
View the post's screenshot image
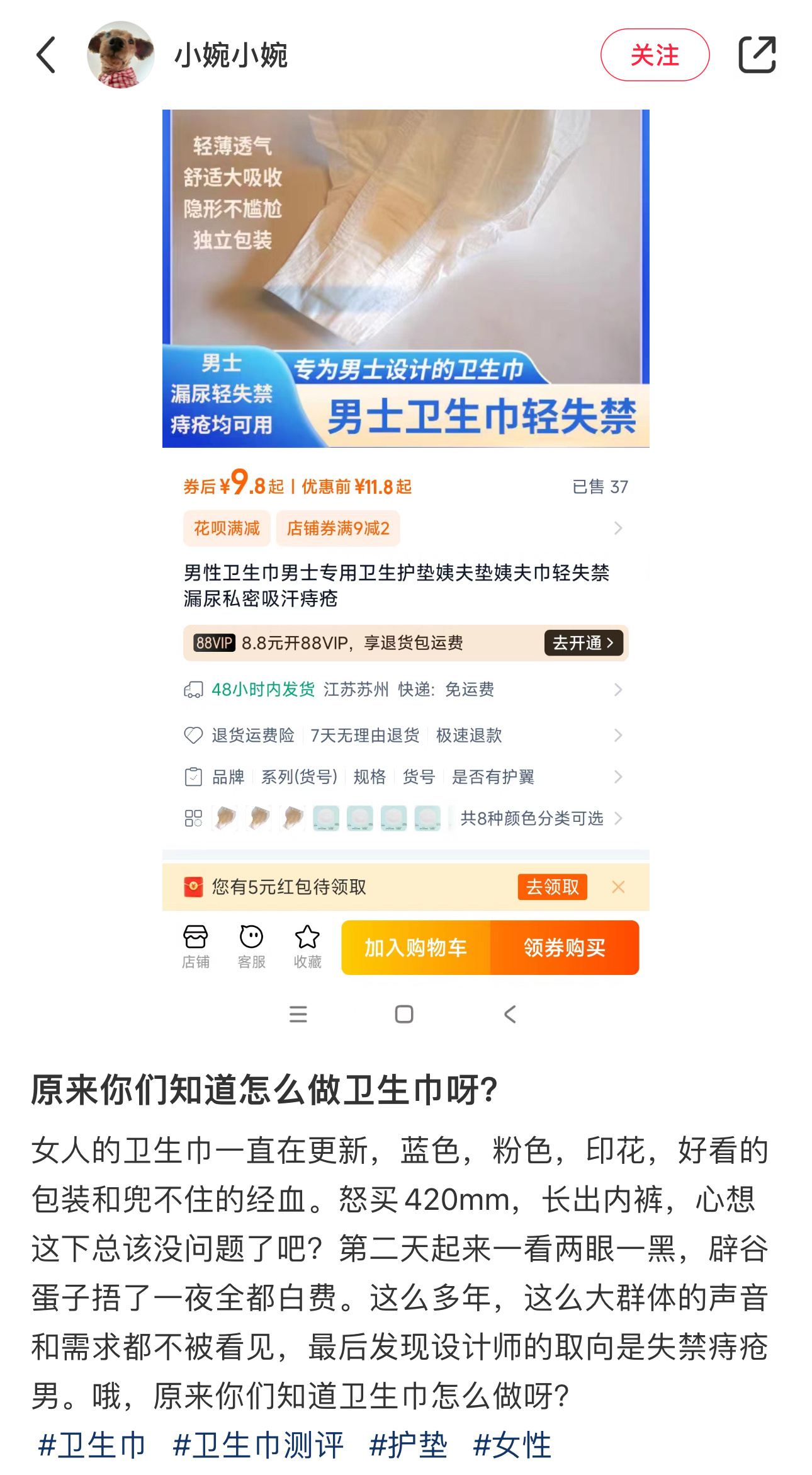point(405,567)
